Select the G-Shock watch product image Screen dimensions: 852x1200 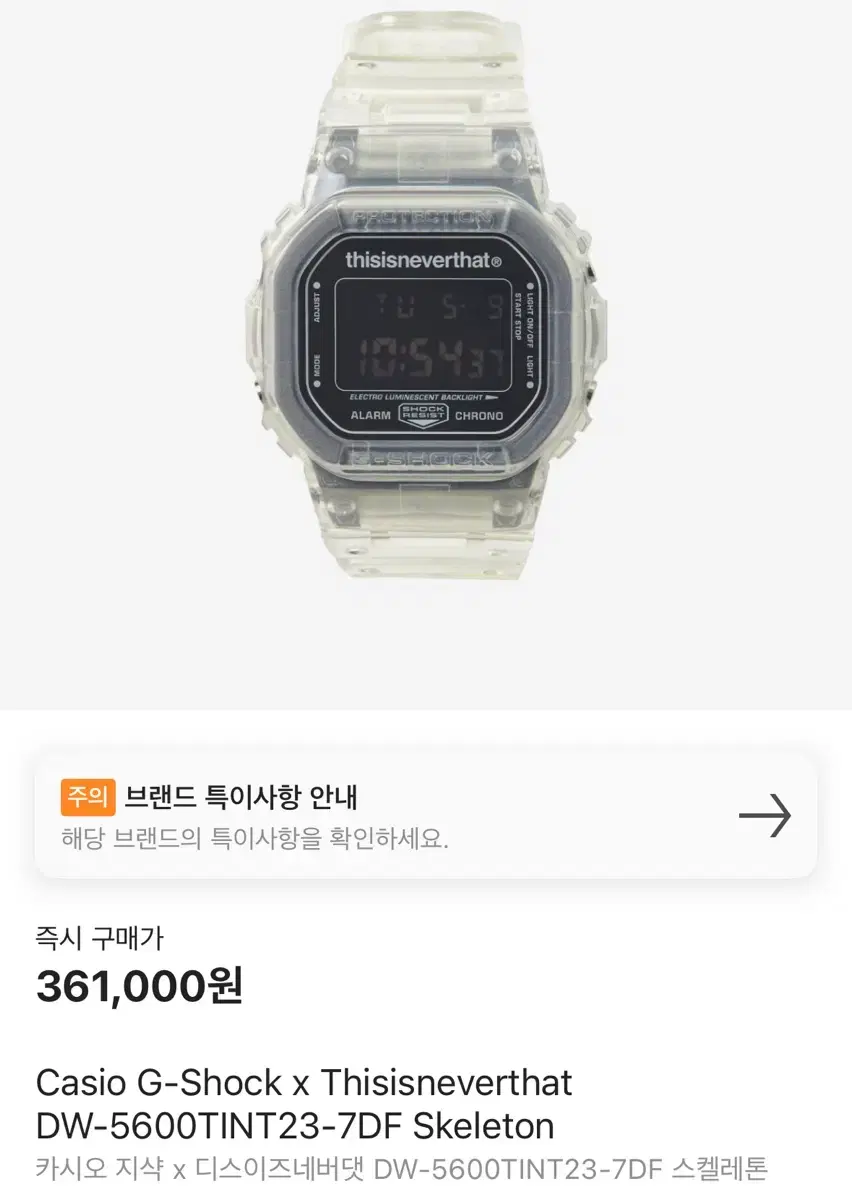click(x=426, y=330)
